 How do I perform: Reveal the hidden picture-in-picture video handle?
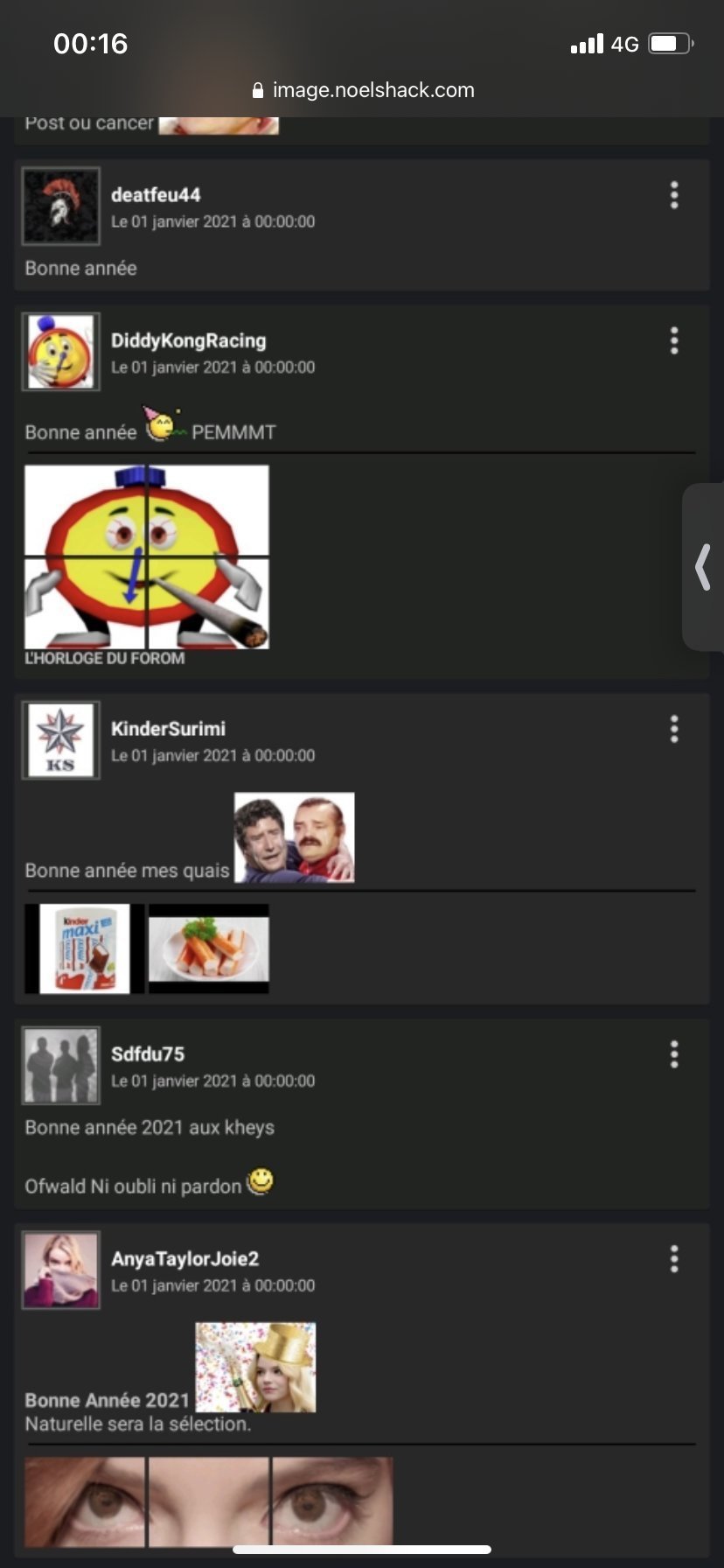[x=703, y=567]
